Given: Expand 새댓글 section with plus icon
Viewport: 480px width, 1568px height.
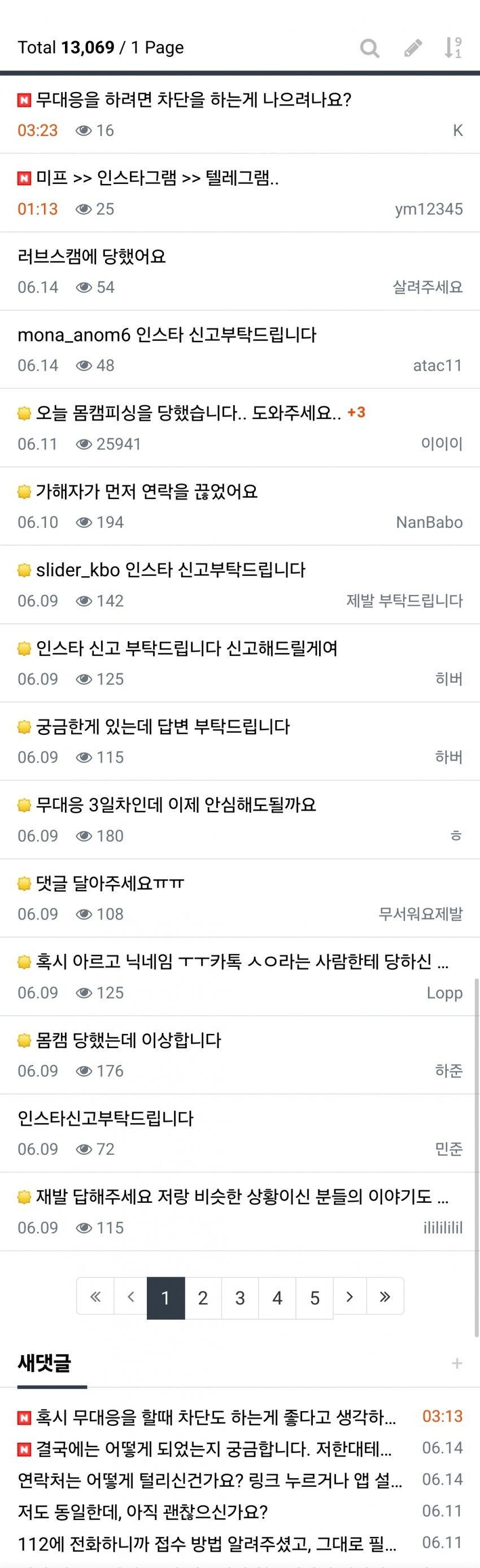Looking at the screenshot, I should (x=457, y=1364).
